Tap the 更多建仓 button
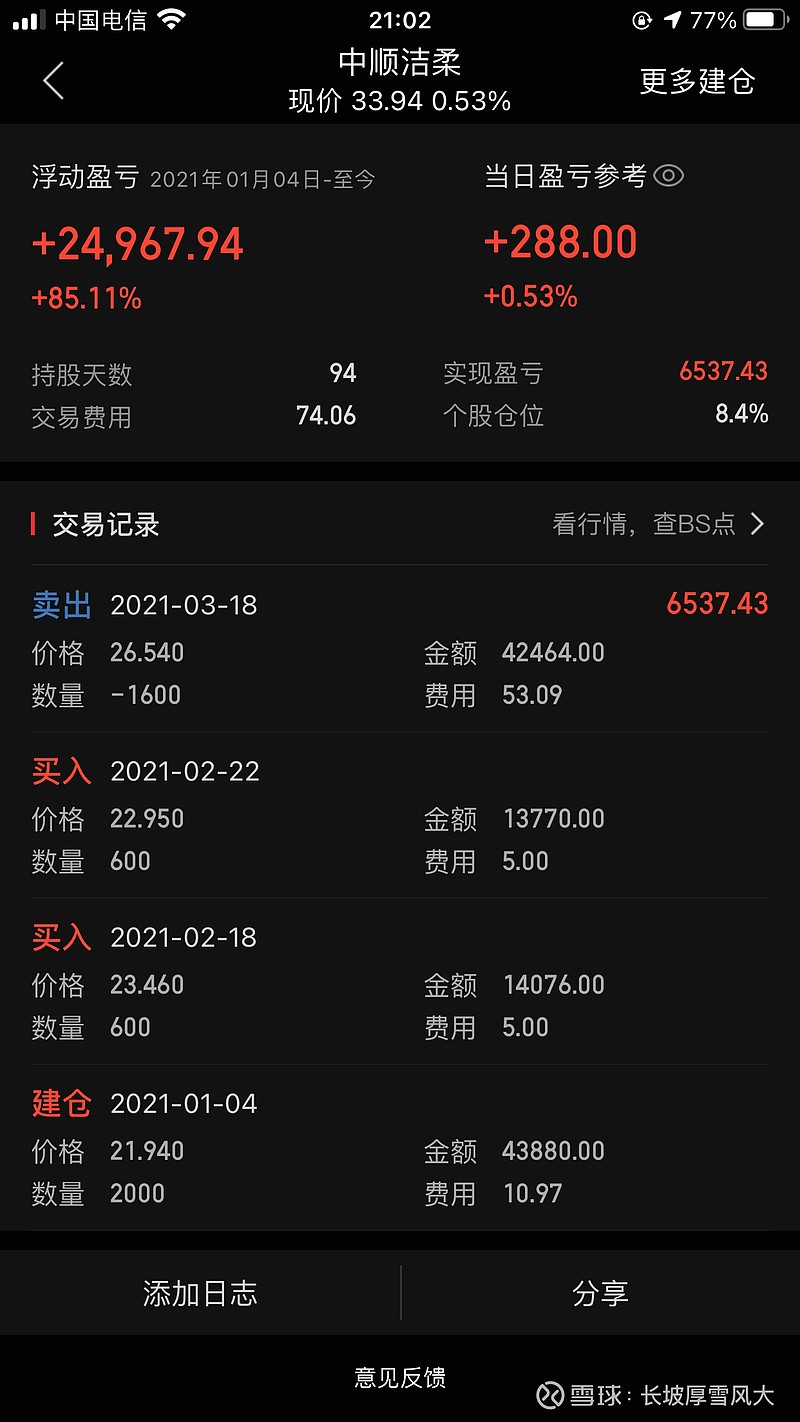800x1422 pixels. pos(697,83)
